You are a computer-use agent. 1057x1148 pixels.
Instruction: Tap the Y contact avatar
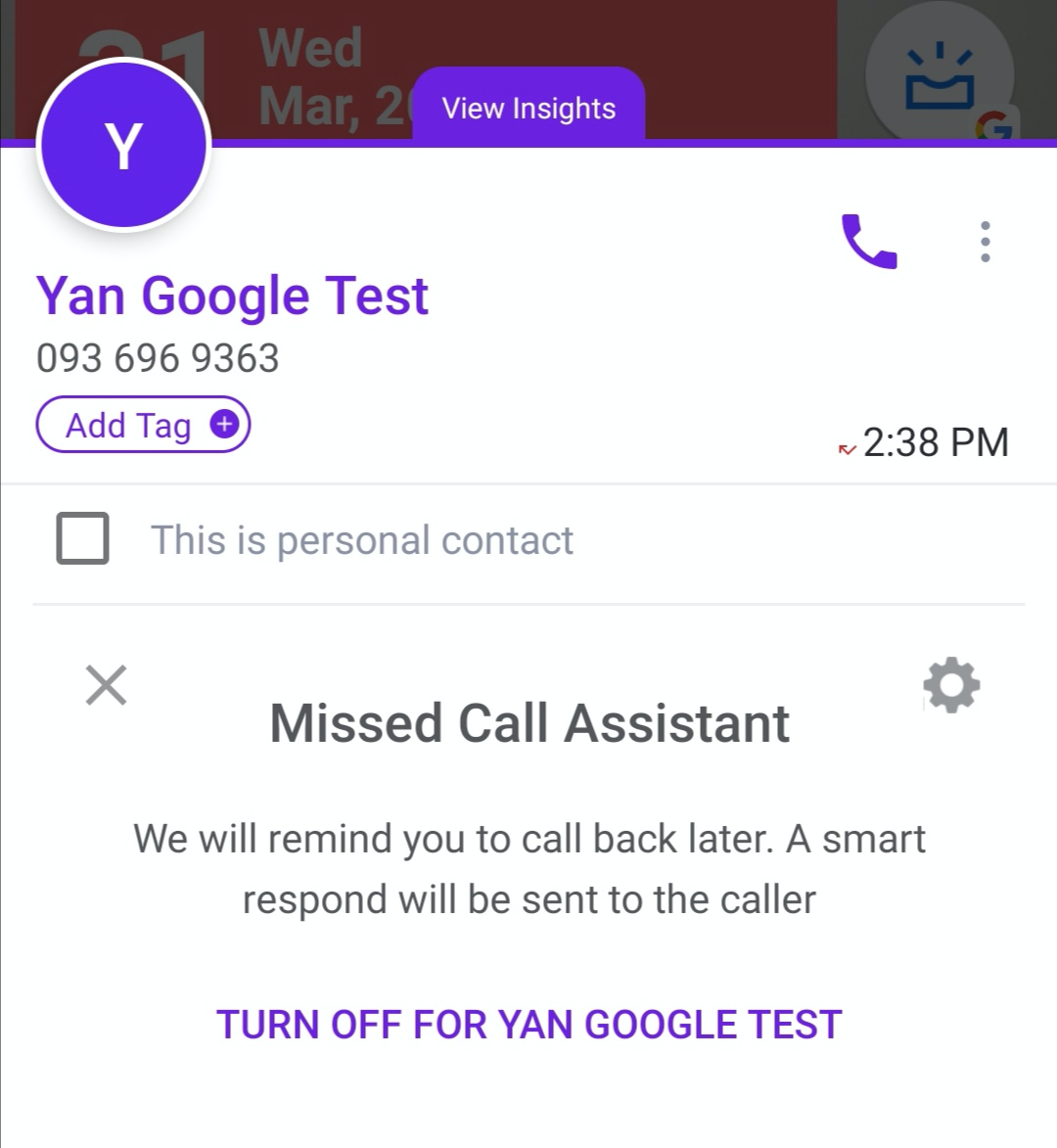[x=124, y=146]
